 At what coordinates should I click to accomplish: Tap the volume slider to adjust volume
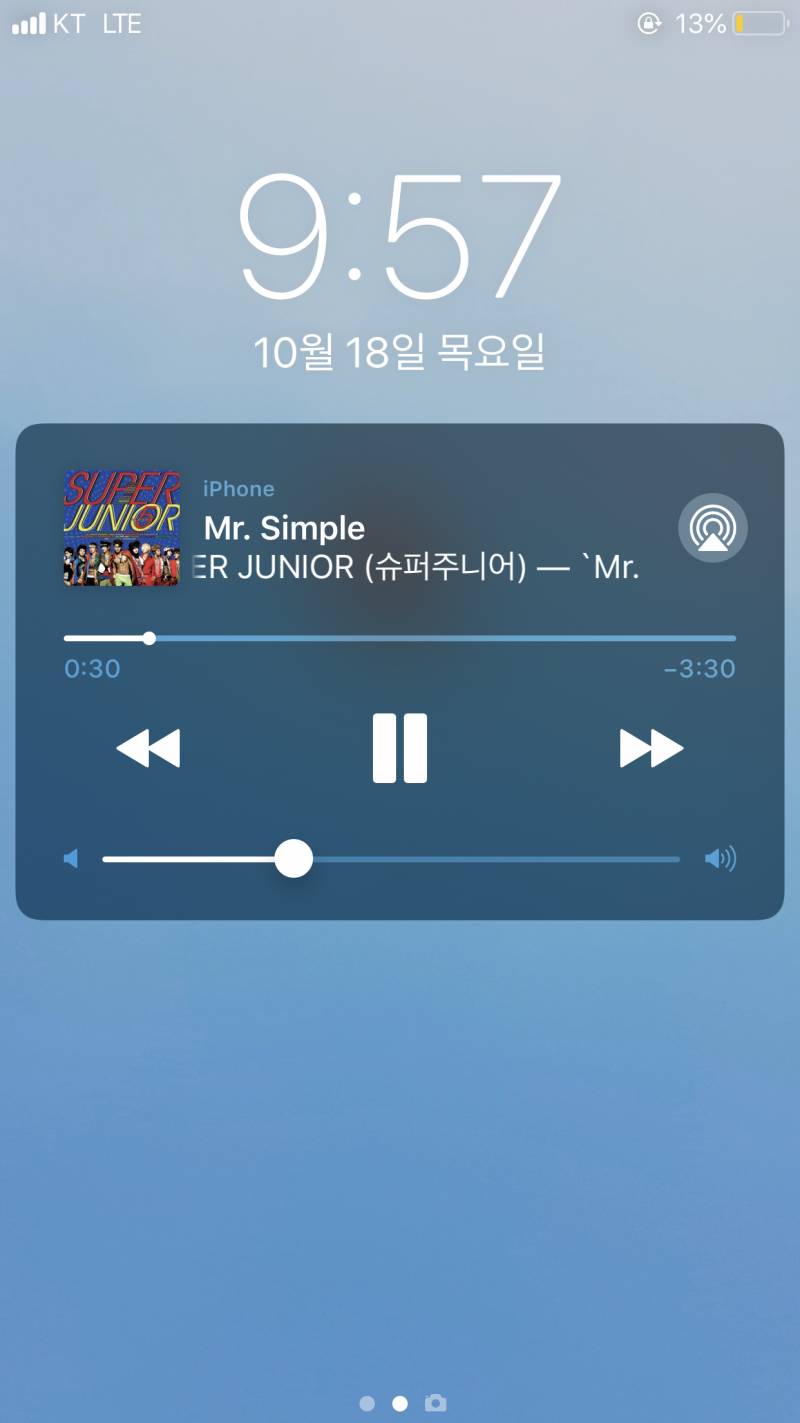[x=390, y=859]
